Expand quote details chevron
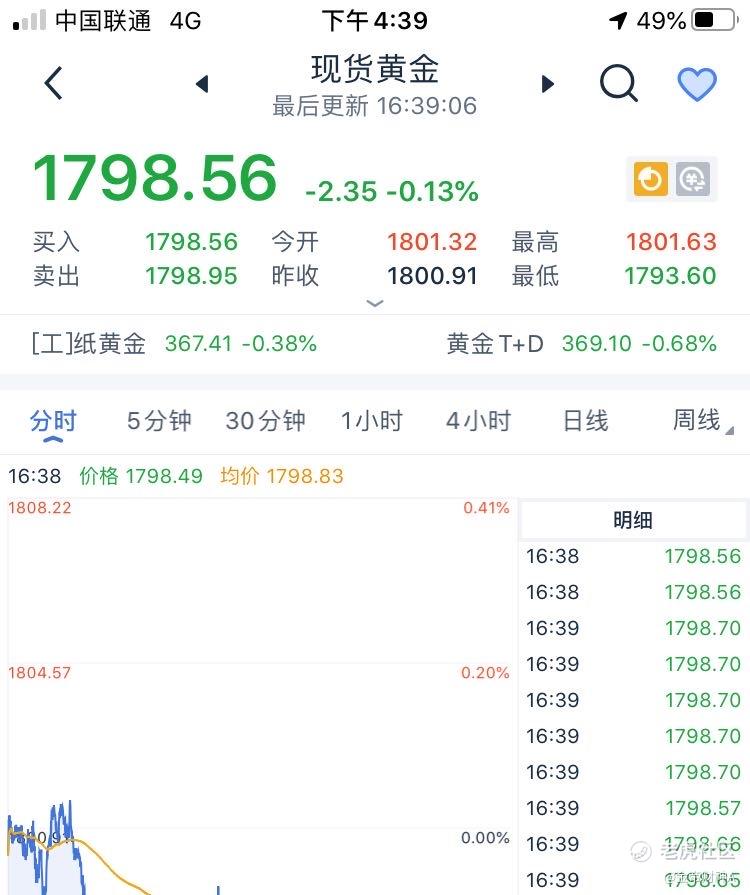The height and width of the screenshot is (895, 750). pos(375,303)
